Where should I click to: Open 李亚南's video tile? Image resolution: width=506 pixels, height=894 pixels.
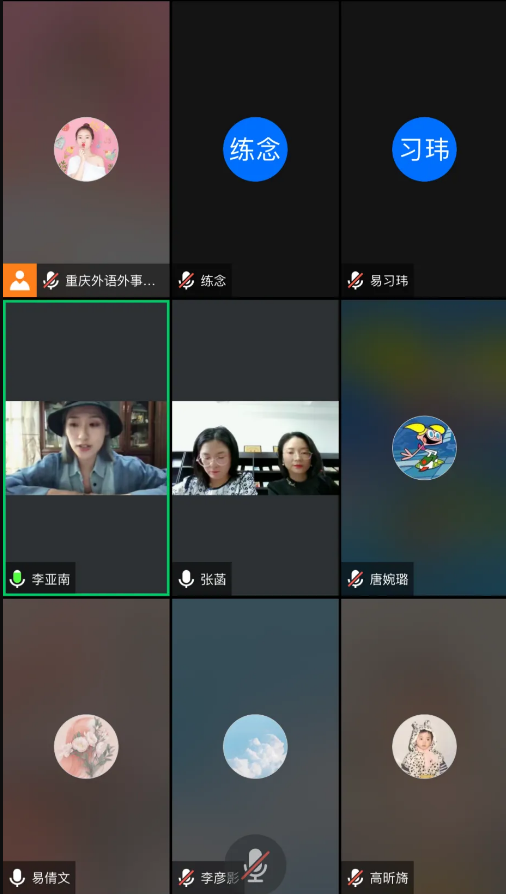tap(86, 448)
